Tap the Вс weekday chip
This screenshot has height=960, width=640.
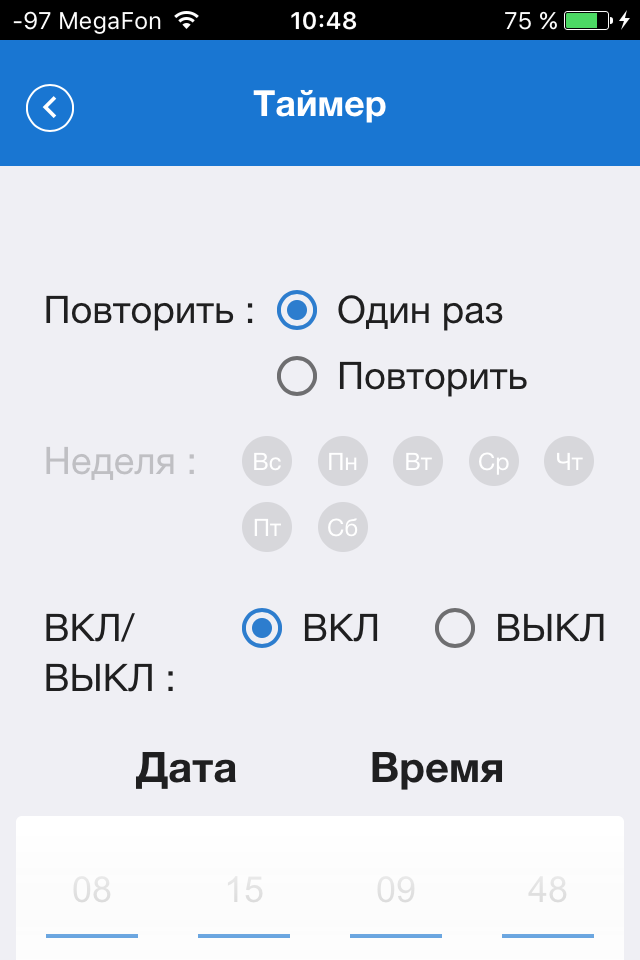click(x=267, y=461)
